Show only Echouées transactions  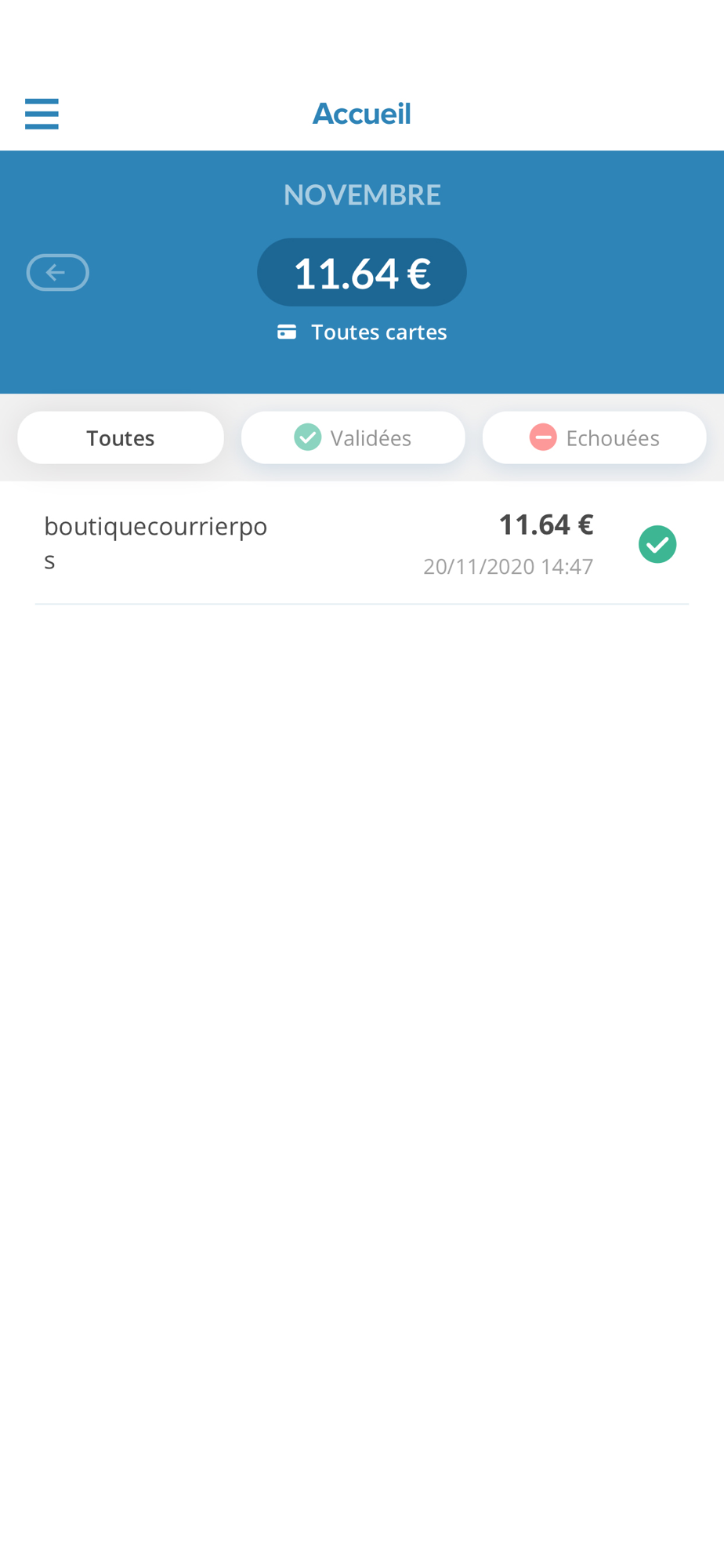[595, 437]
